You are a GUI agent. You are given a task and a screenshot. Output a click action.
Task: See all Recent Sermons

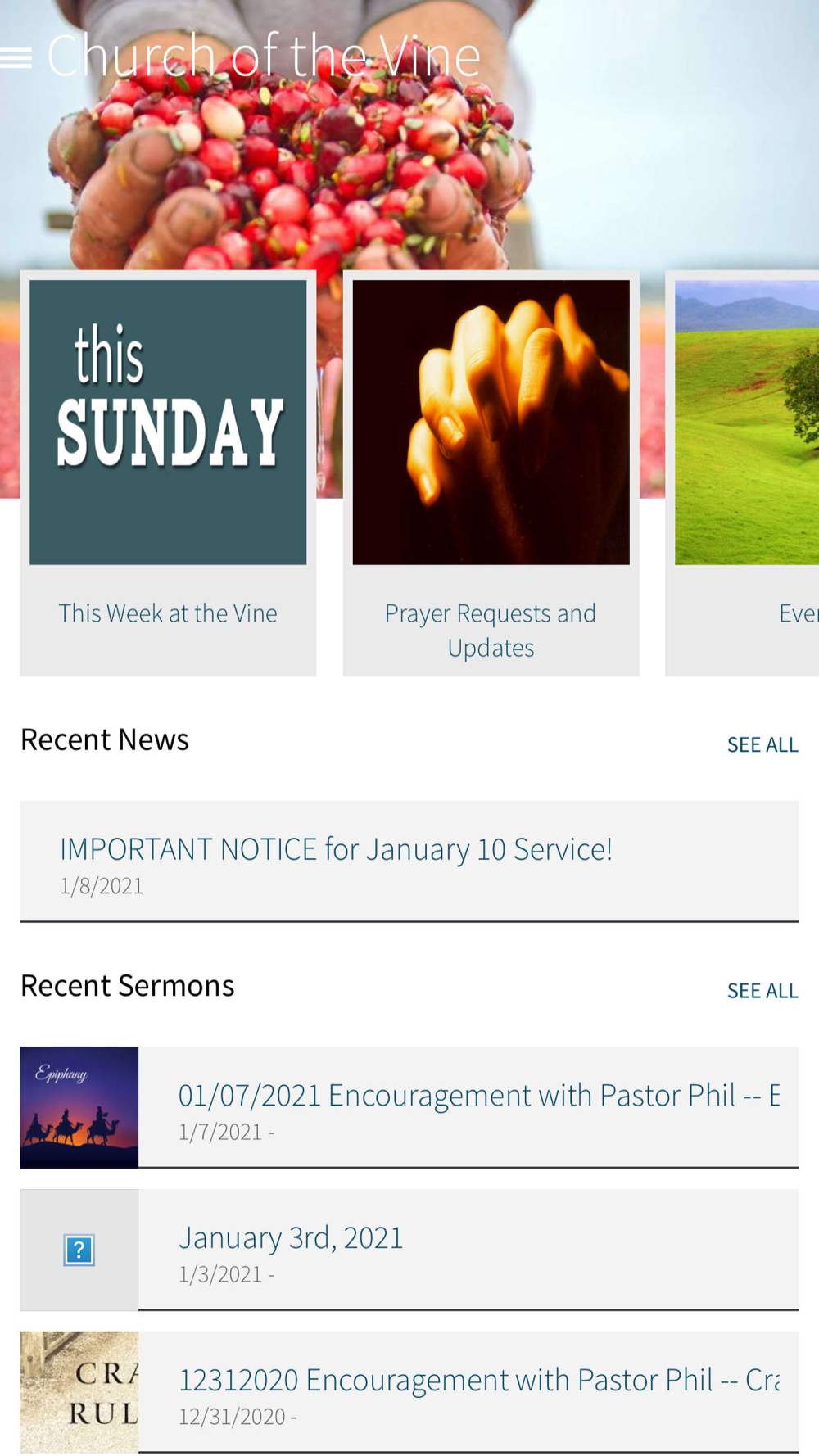(x=762, y=991)
